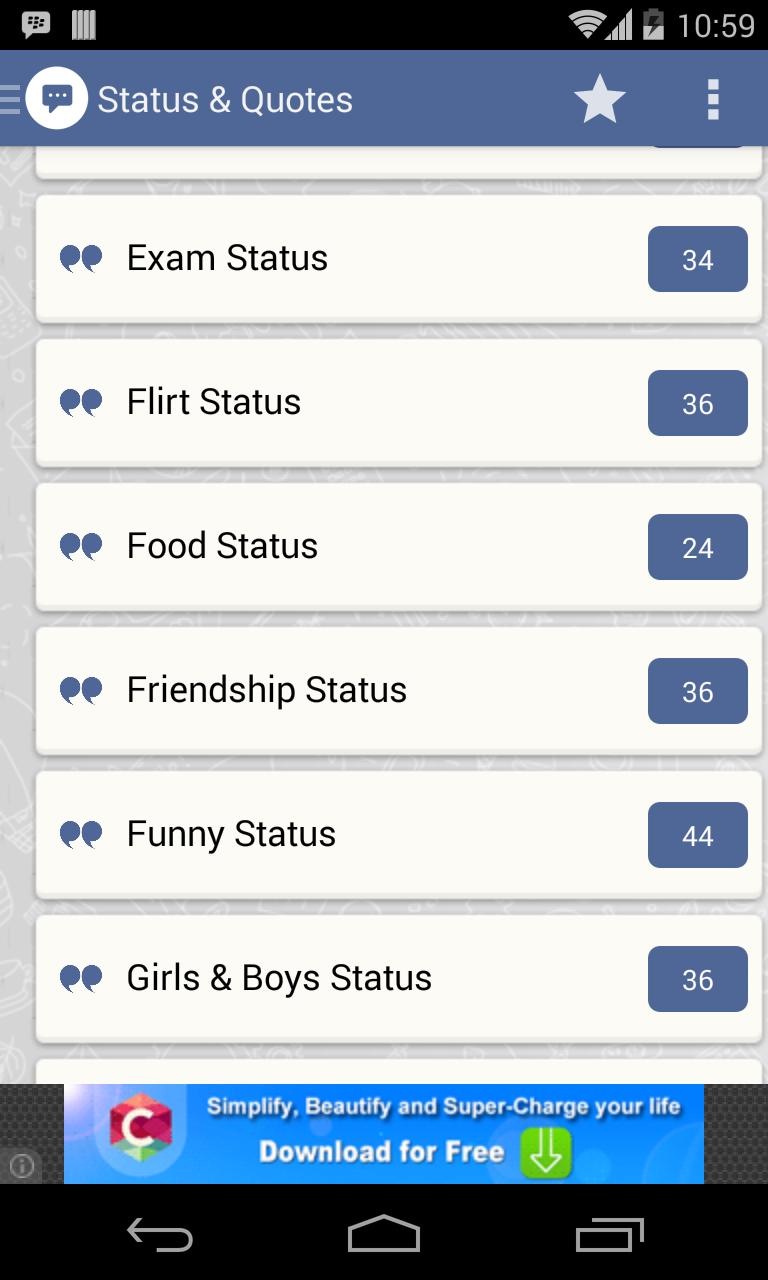Tap the Status & Quotes chat bubble logo
This screenshot has height=1280, width=768.
57,97
